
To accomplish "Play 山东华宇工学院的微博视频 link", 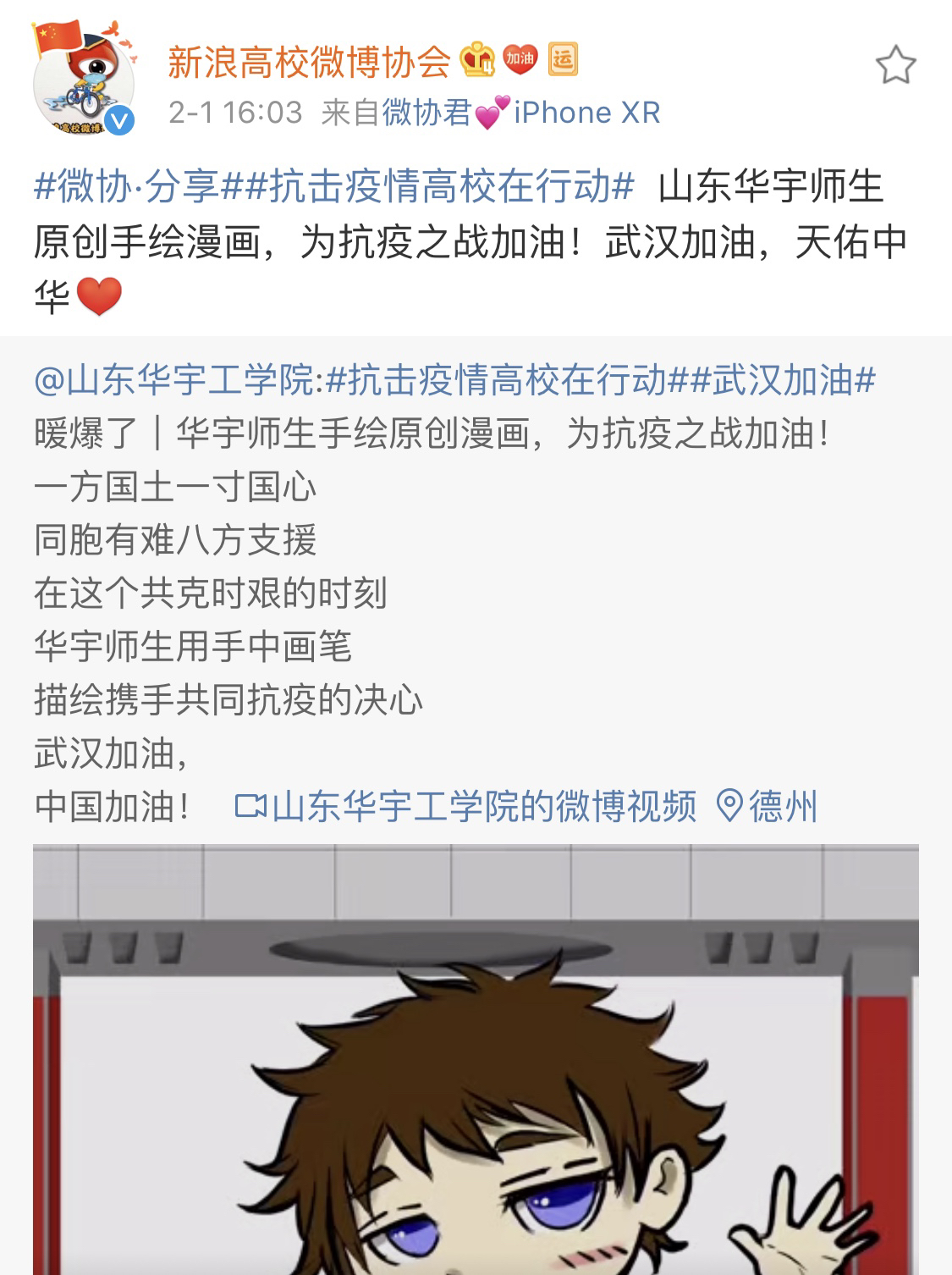I will [465, 806].
